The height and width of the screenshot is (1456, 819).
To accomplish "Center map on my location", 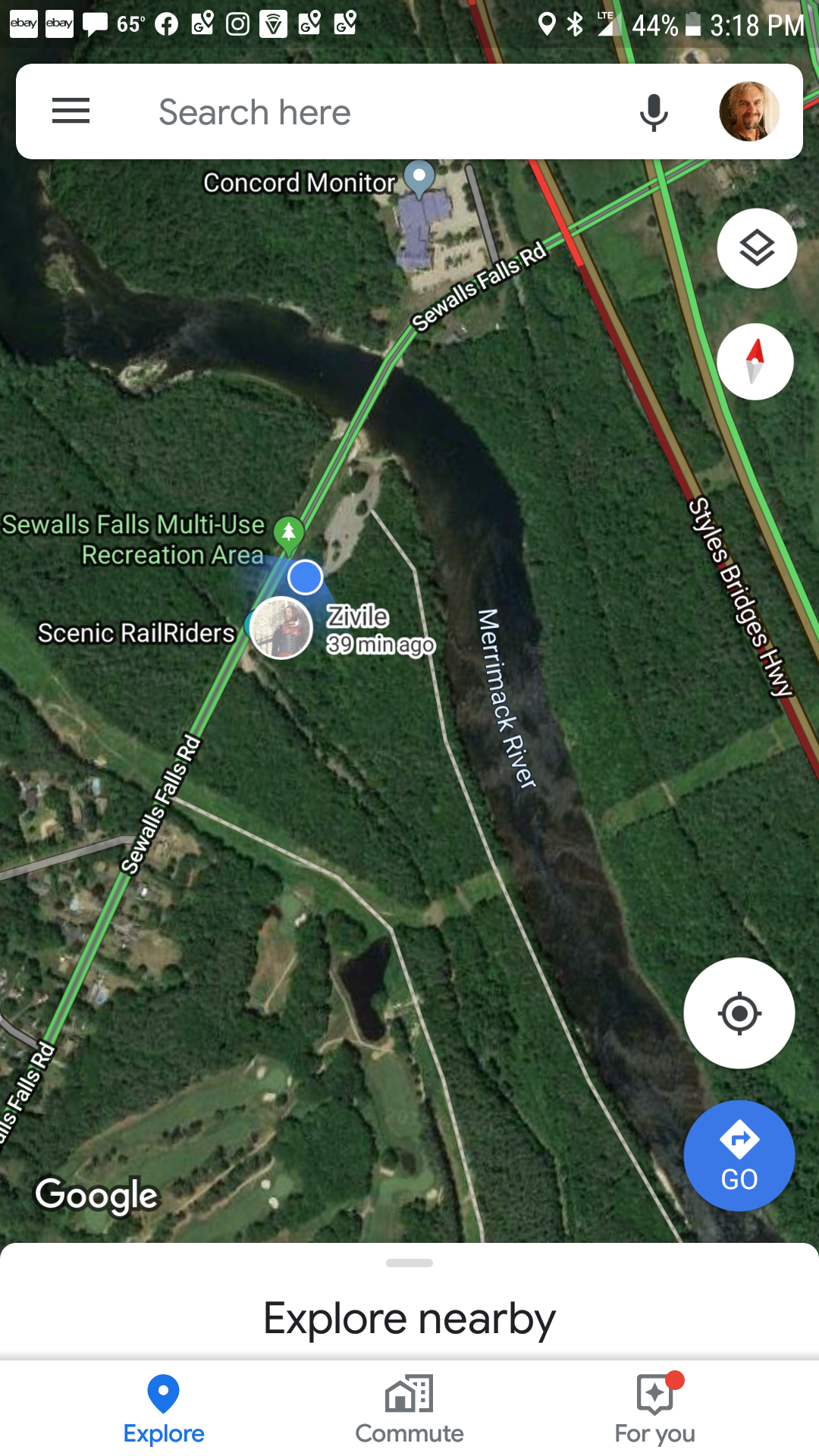I will click(x=739, y=1013).
